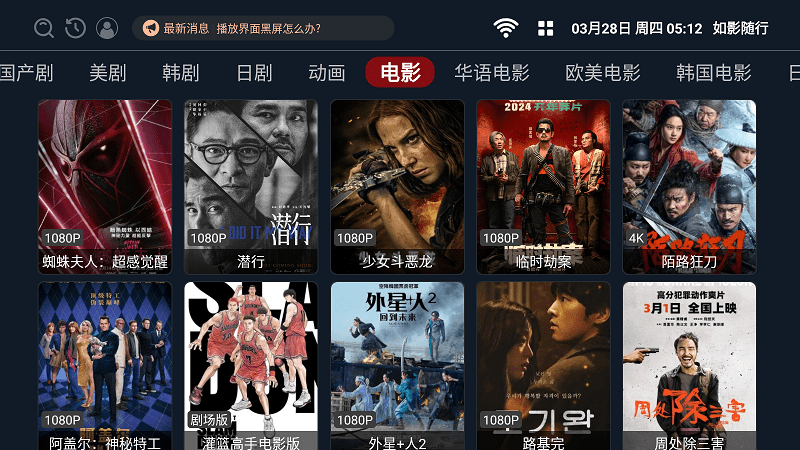Switch to the 日剧 tab

254,73
